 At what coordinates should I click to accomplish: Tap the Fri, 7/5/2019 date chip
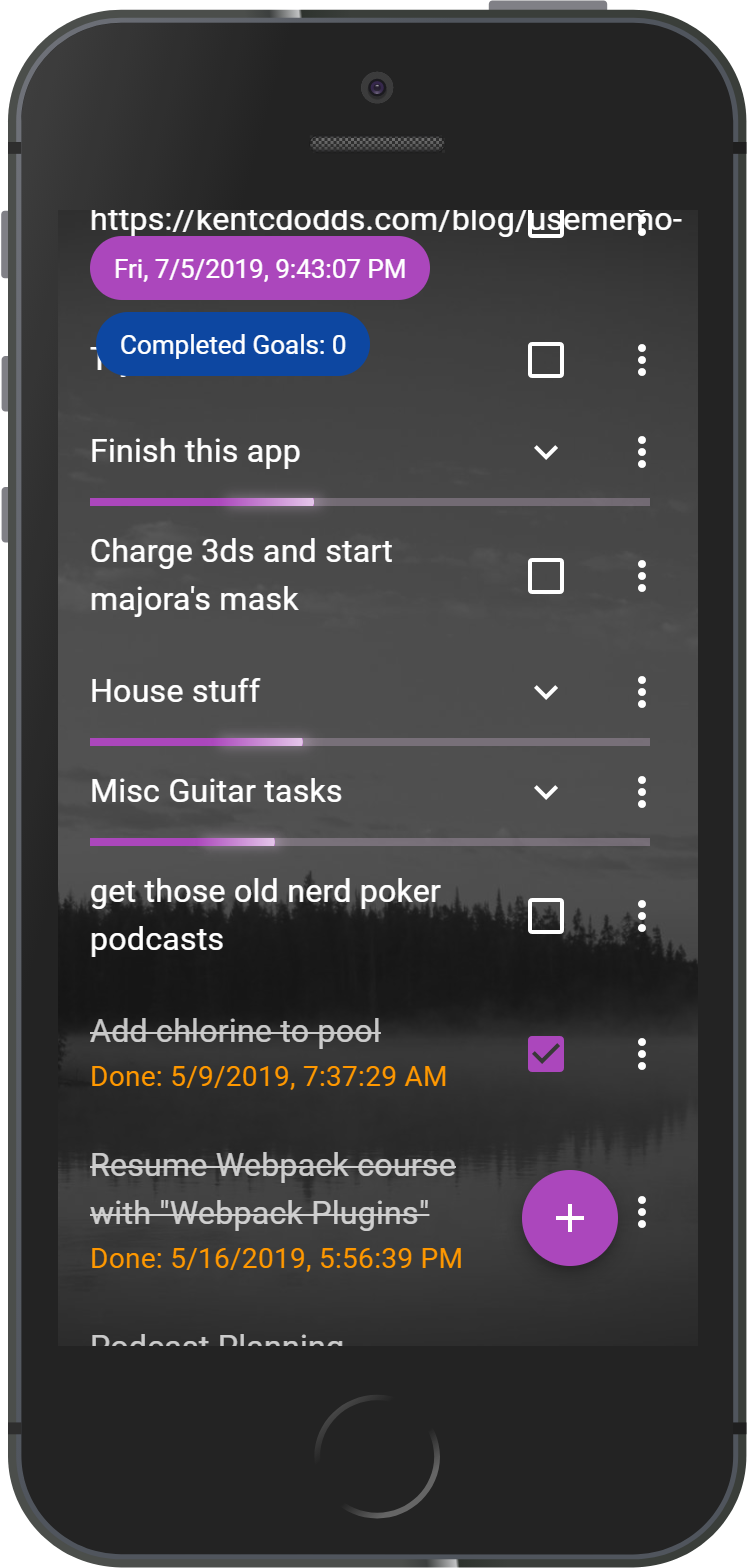(260, 268)
